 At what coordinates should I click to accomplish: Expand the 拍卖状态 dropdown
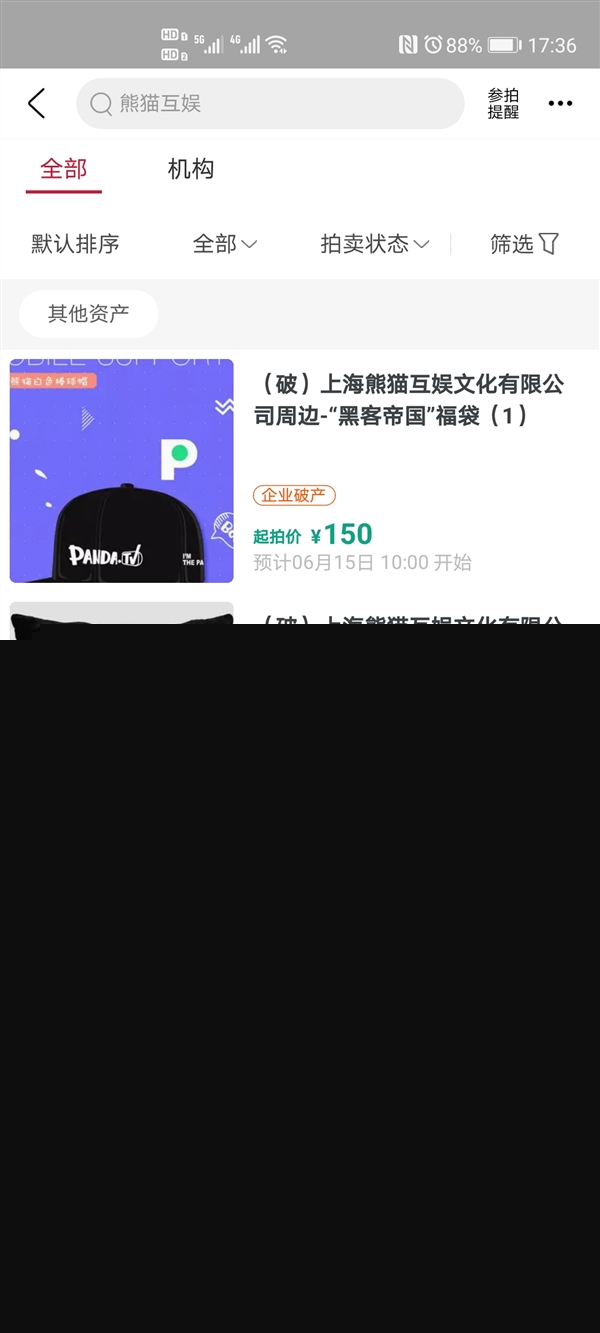(x=374, y=244)
